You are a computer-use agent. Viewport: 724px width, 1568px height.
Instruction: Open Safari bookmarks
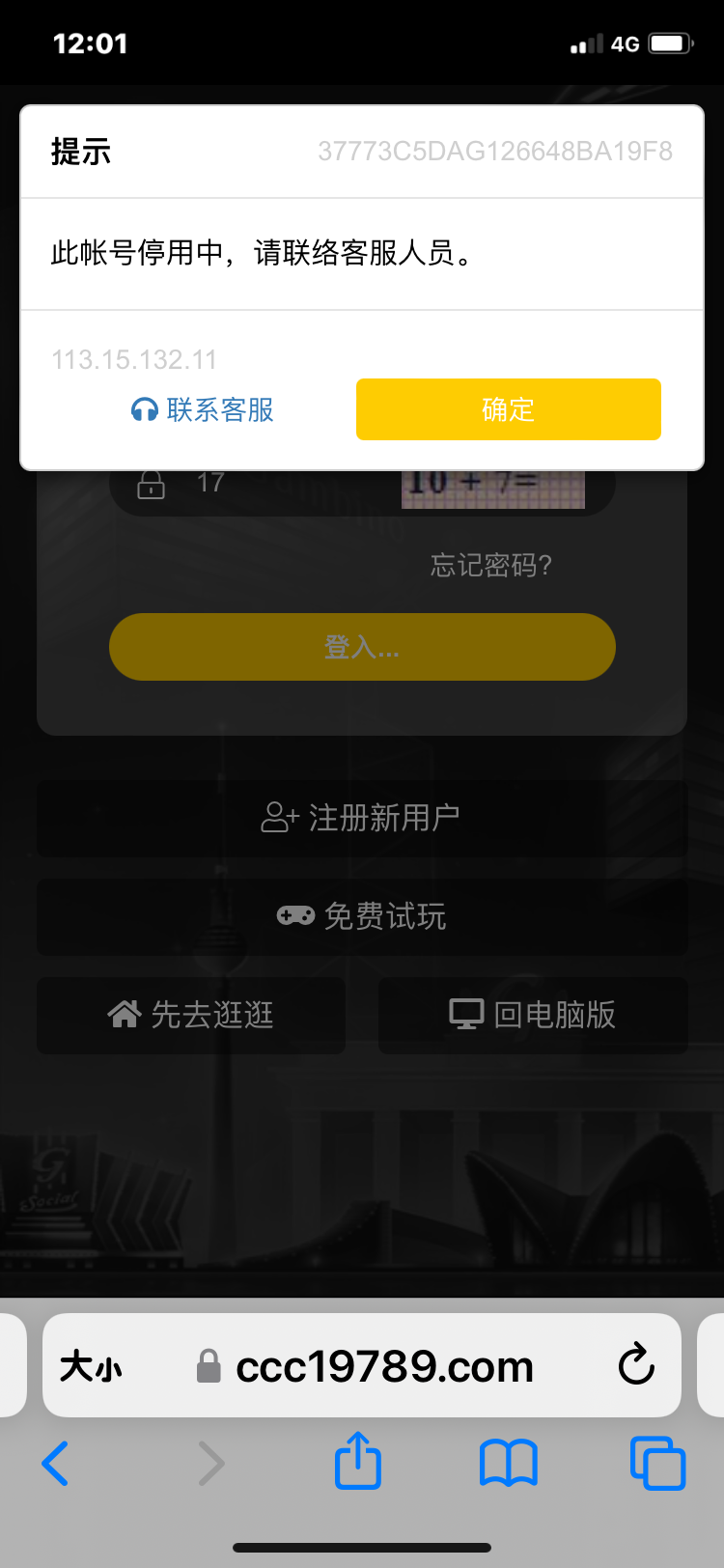508,1464
